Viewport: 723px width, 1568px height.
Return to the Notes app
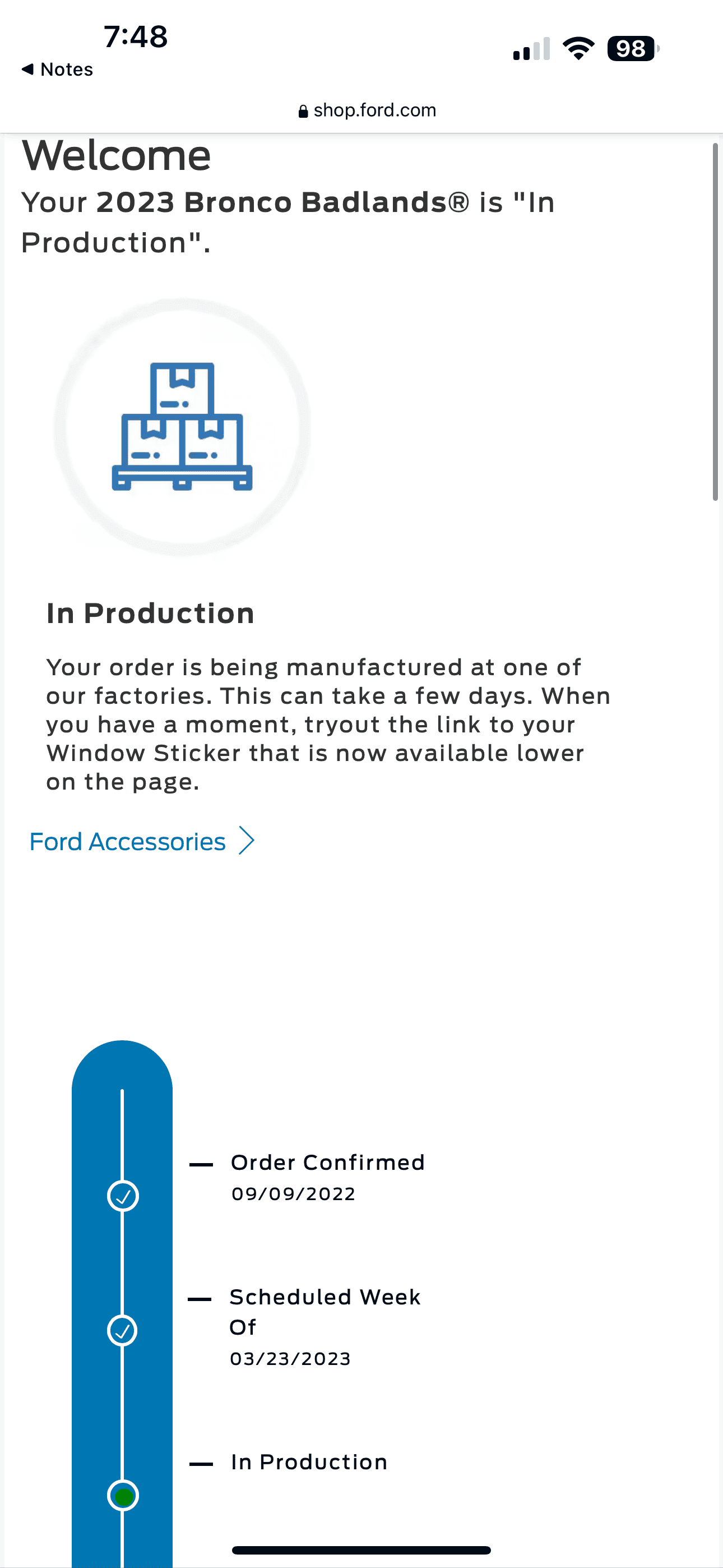coord(57,70)
